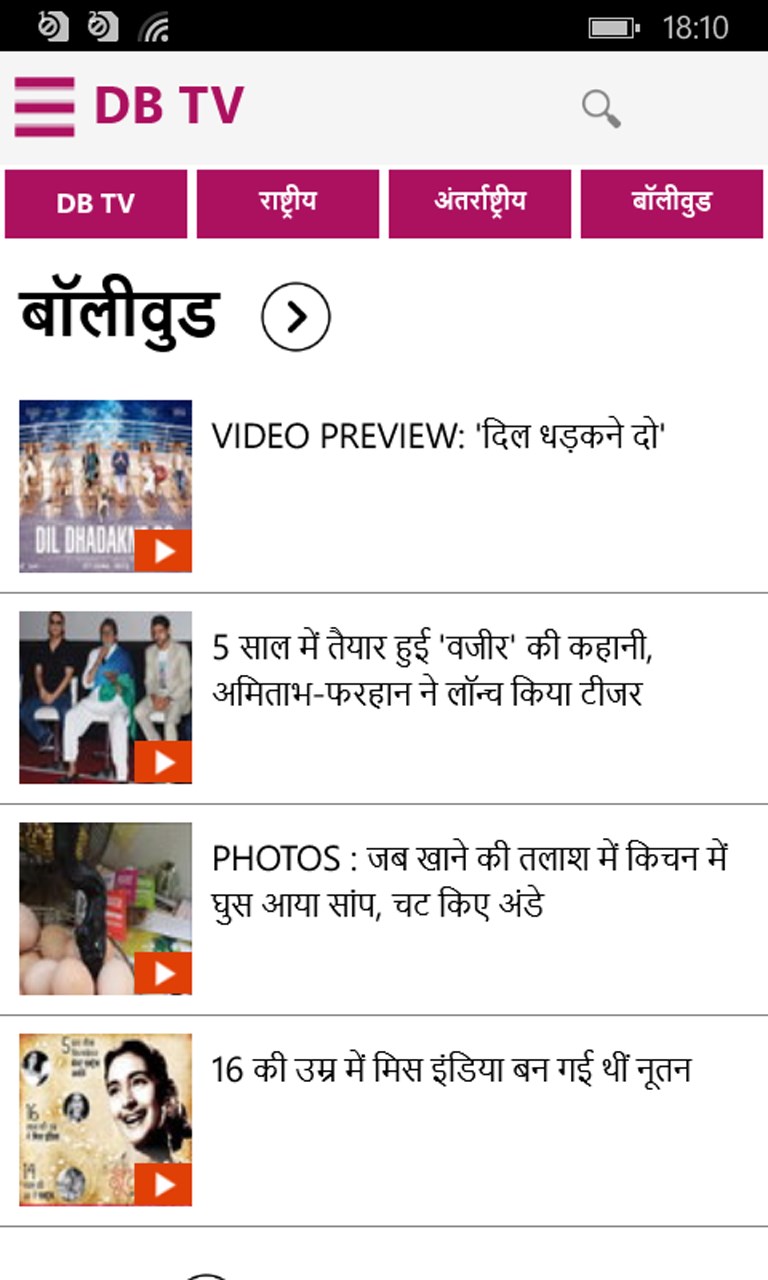Go to the अंतर्राष्ट्रीय tab
This screenshot has height=1280, width=768.
tap(480, 204)
